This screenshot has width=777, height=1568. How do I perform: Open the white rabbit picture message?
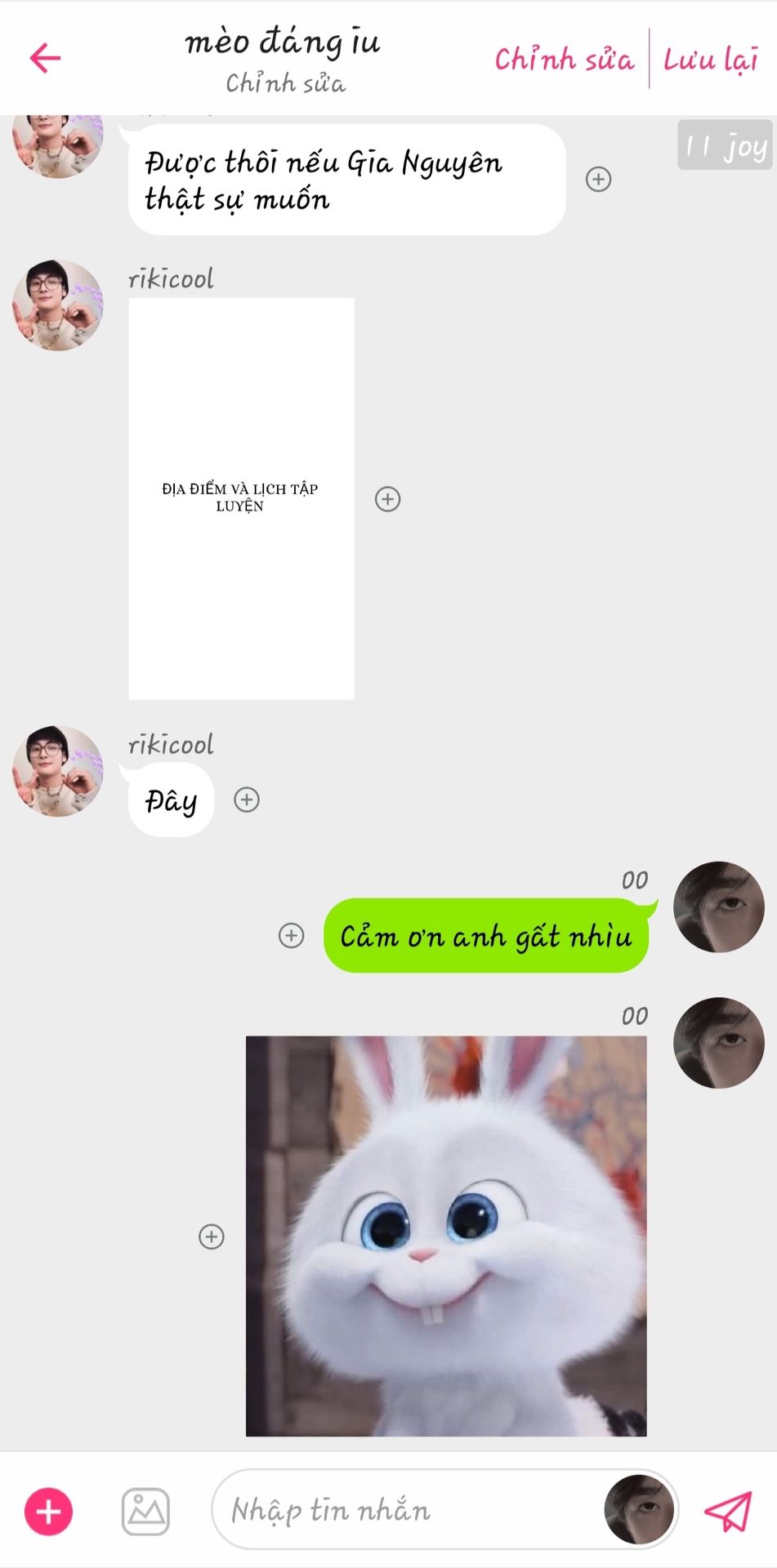(446, 1236)
